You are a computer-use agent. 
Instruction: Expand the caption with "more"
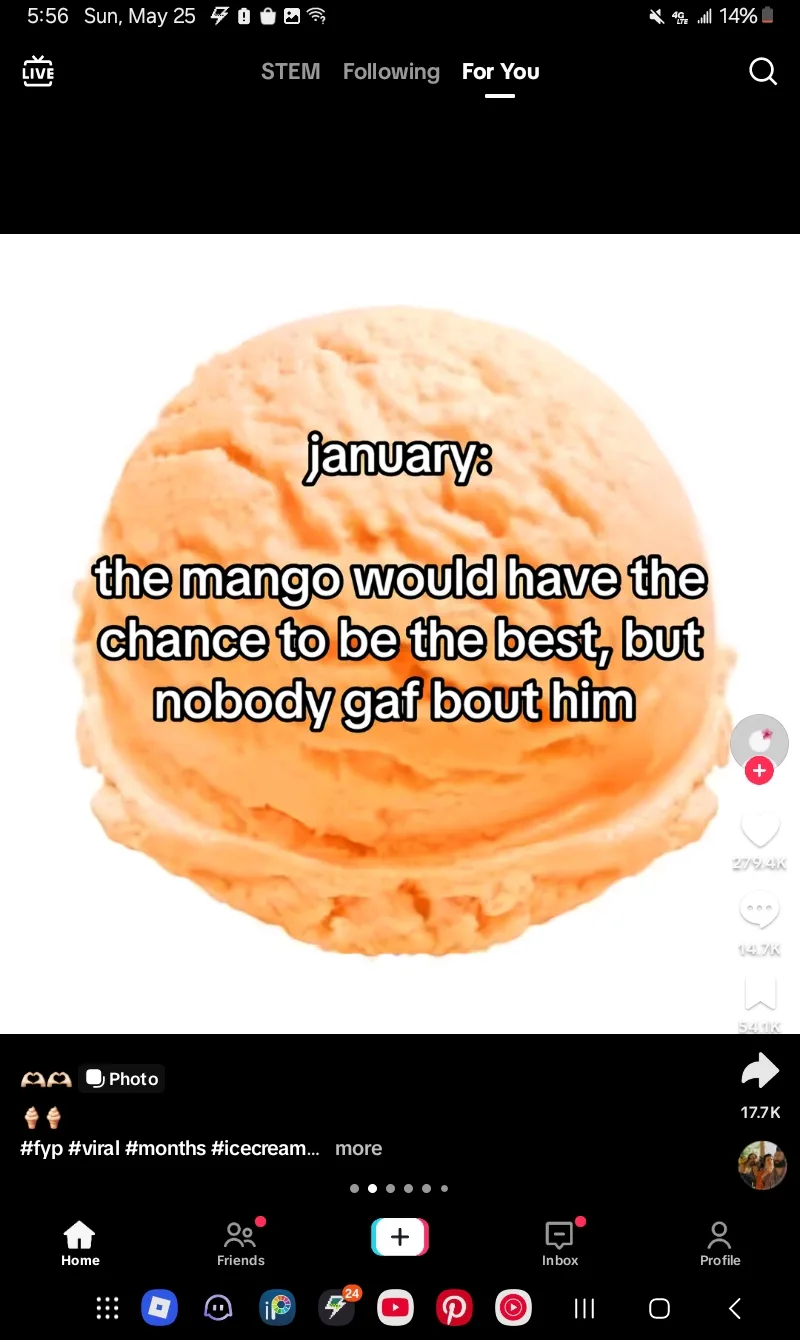tap(358, 1149)
